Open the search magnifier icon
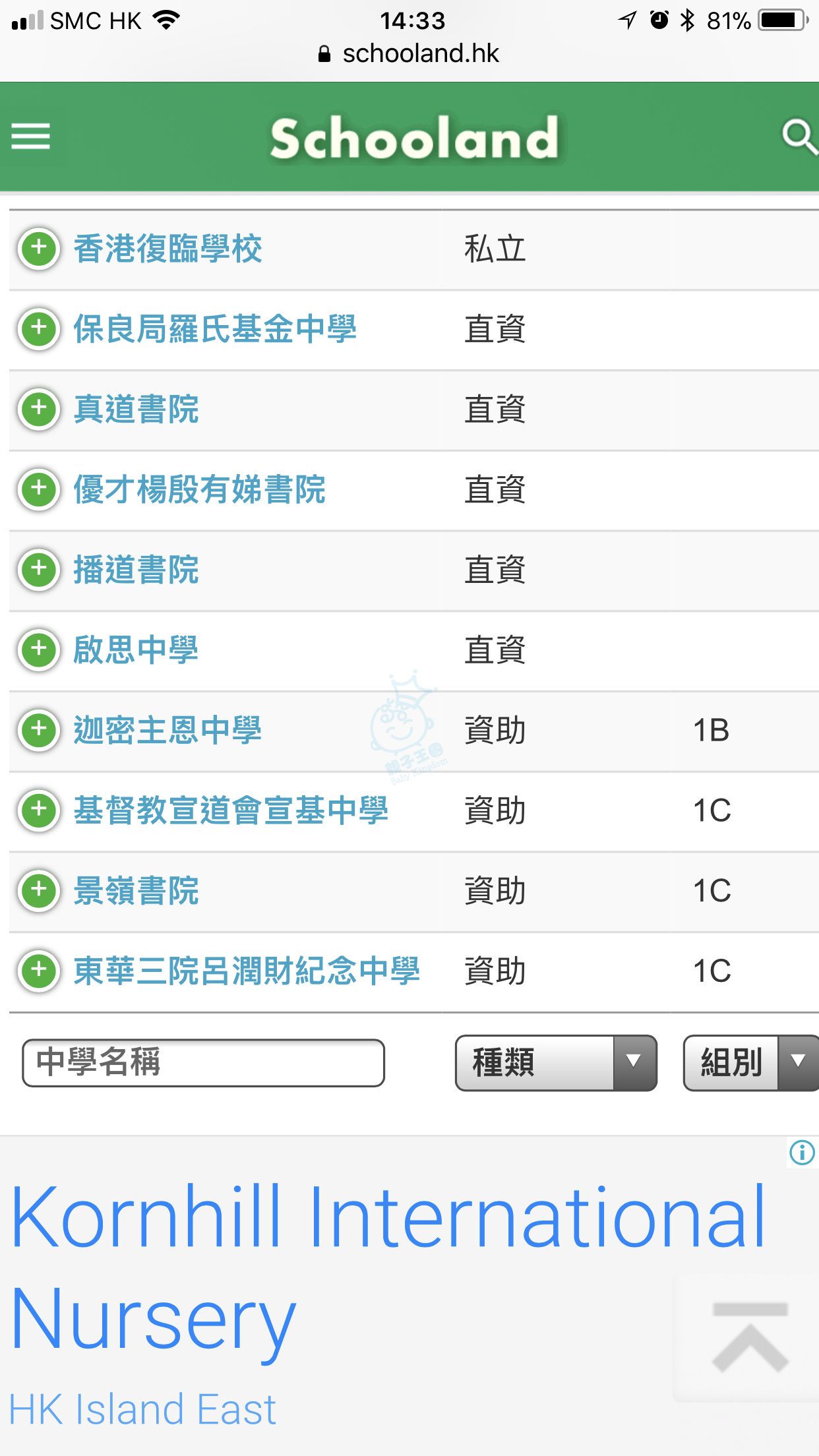819x1456 pixels. [x=799, y=136]
